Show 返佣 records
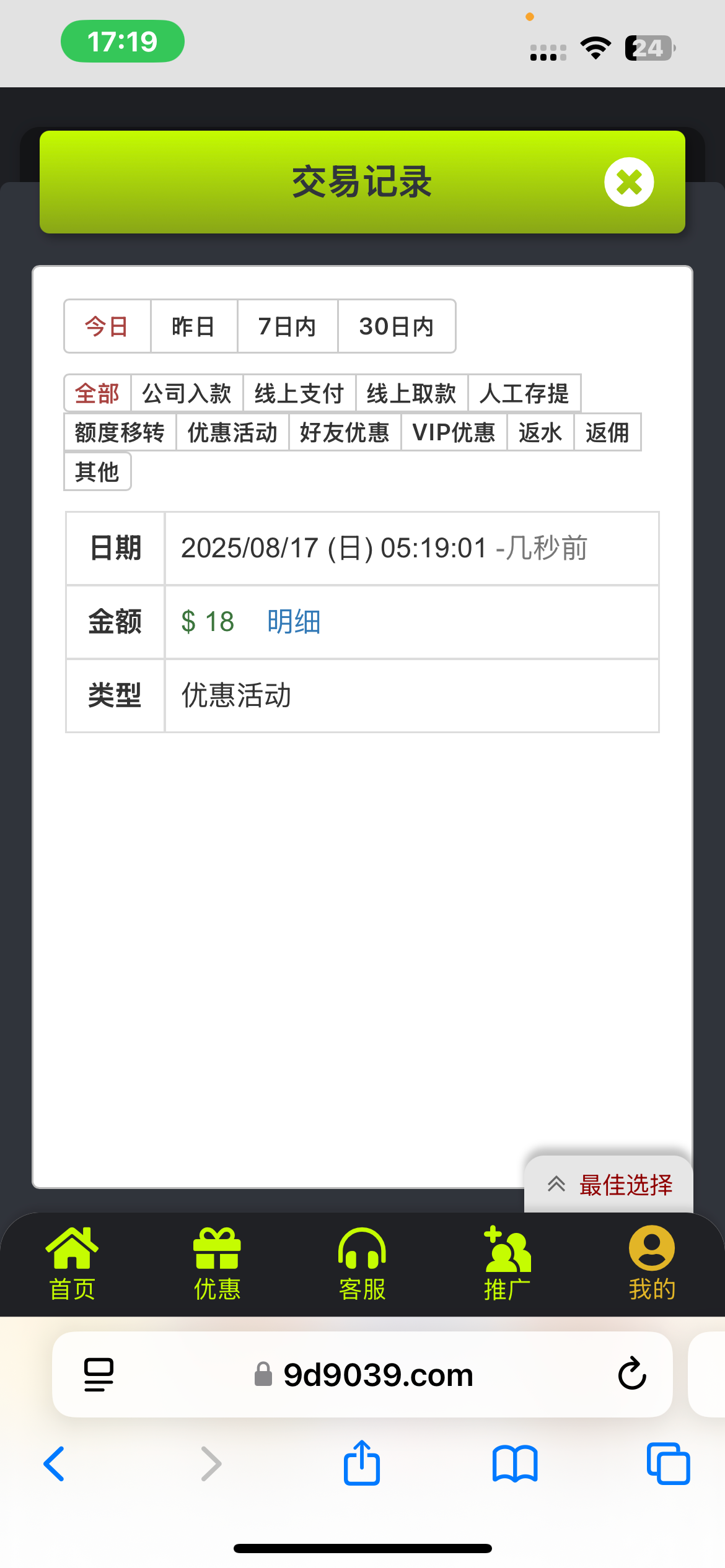The height and width of the screenshot is (1568, 725). pos(607,432)
